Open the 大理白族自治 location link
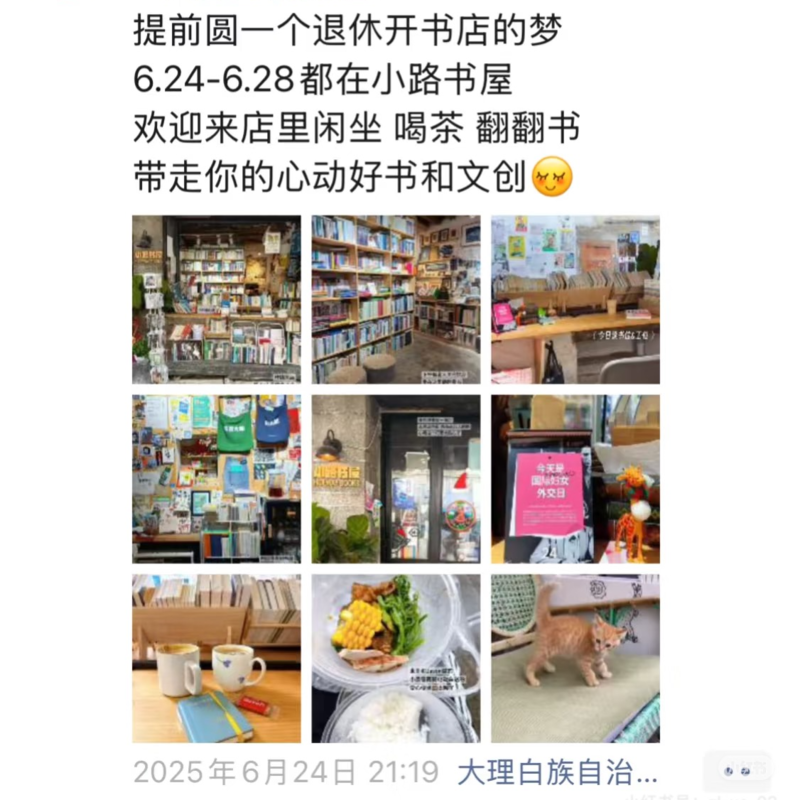 click(557, 771)
